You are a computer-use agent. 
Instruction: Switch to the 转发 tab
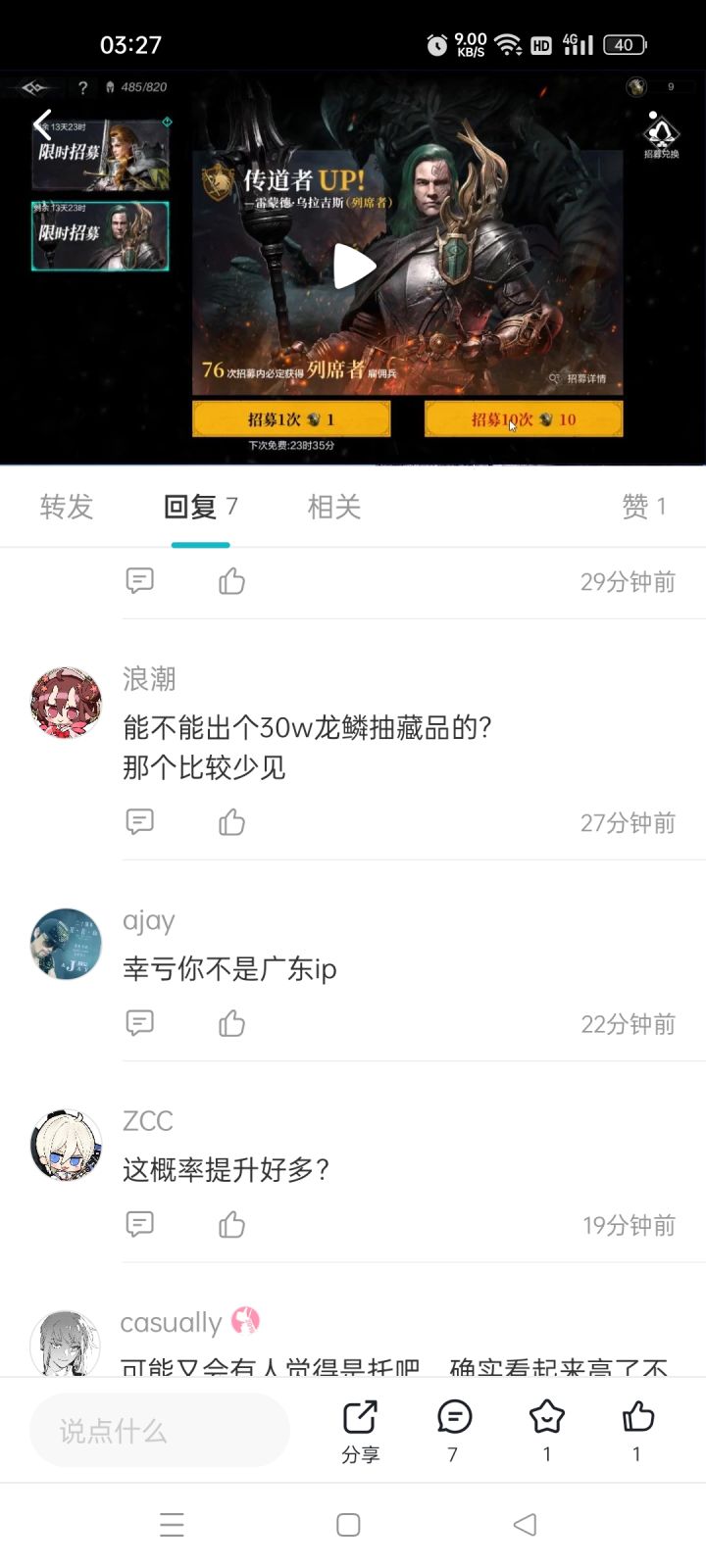coord(66,507)
